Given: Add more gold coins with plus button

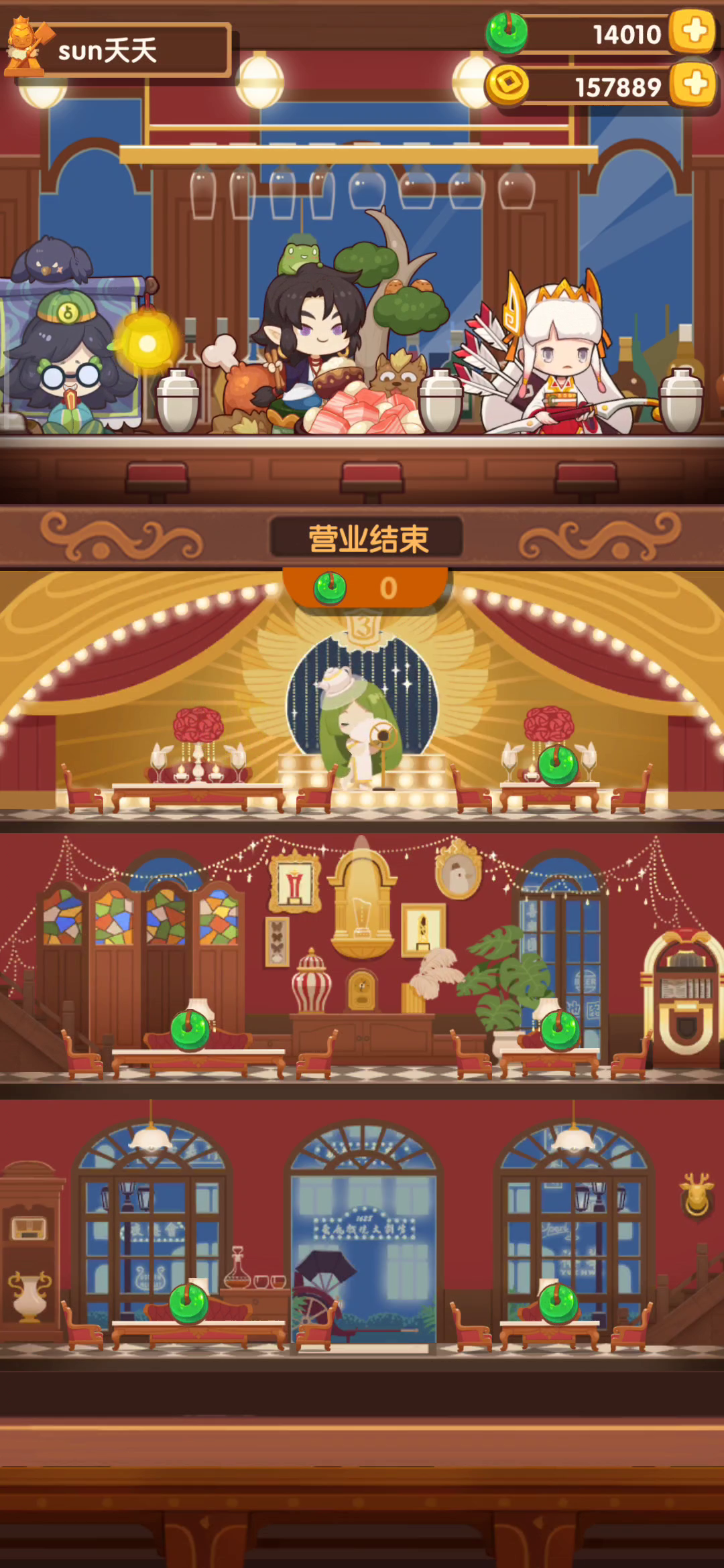Looking at the screenshot, I should (695, 84).
